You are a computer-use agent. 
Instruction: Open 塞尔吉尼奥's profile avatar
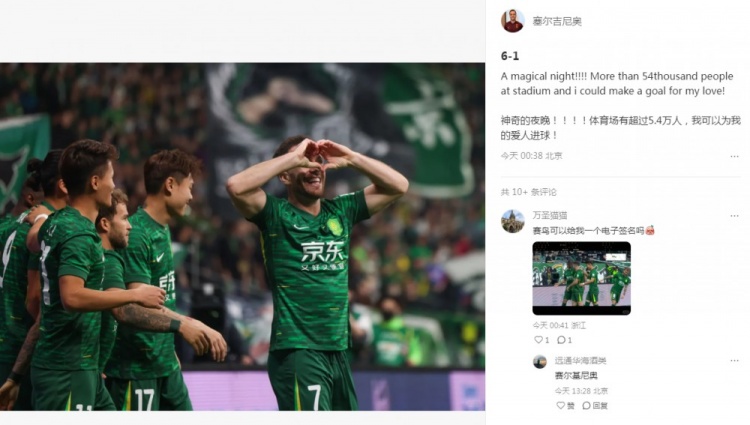[512, 20]
